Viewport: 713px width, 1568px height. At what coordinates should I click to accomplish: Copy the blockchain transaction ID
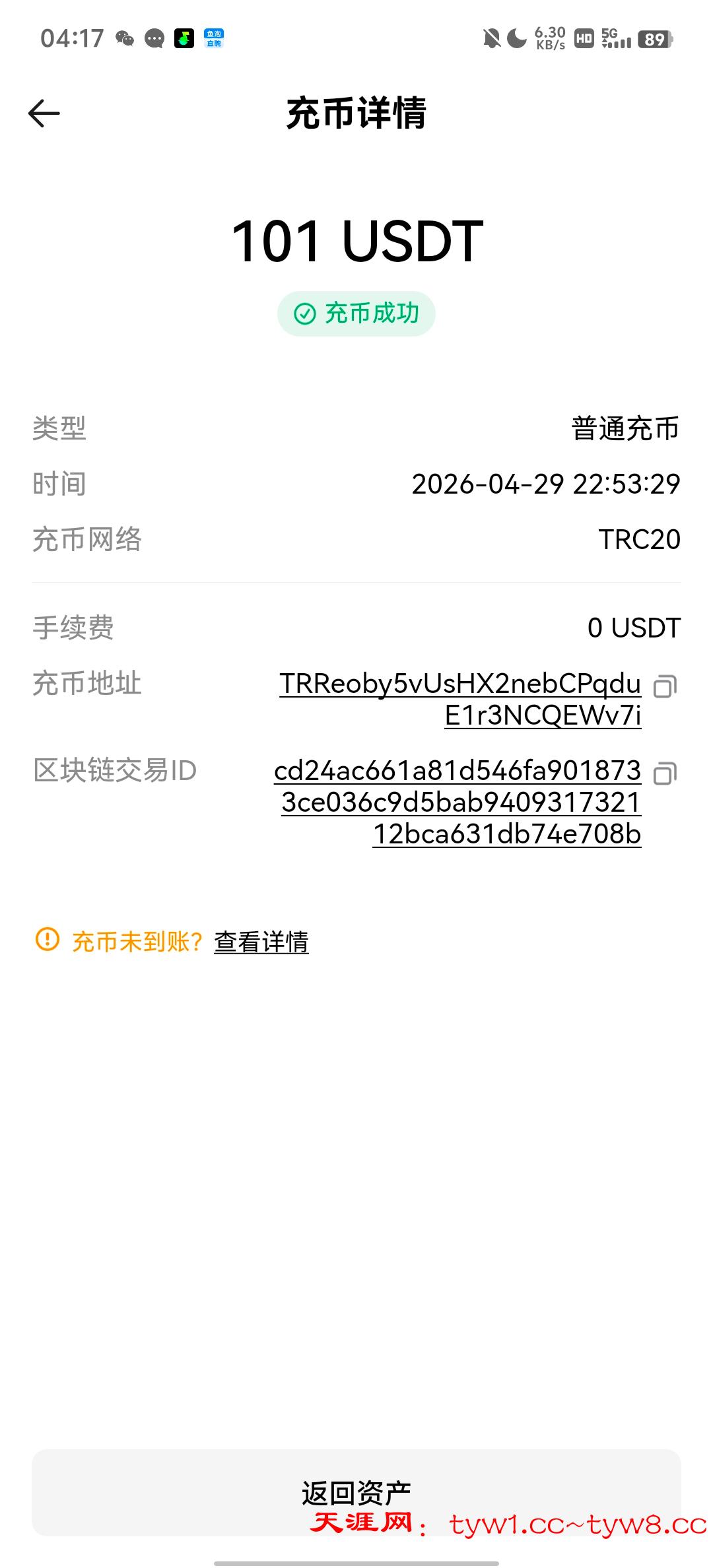pyautogui.click(x=664, y=773)
